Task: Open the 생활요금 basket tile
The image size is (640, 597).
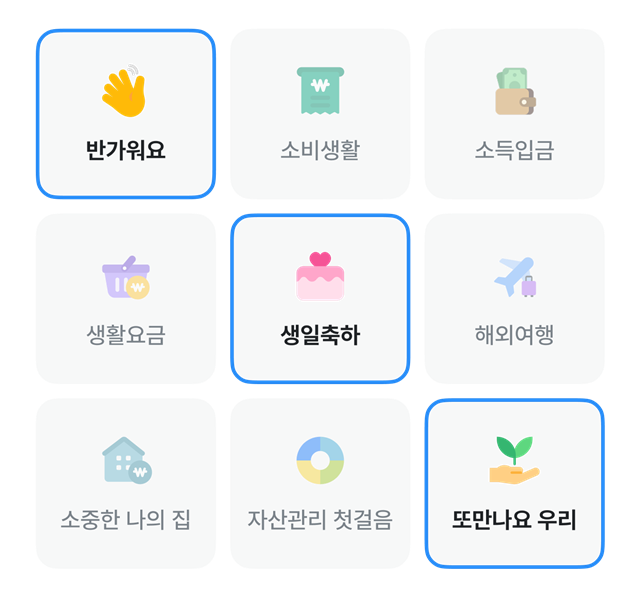Action: point(125,298)
